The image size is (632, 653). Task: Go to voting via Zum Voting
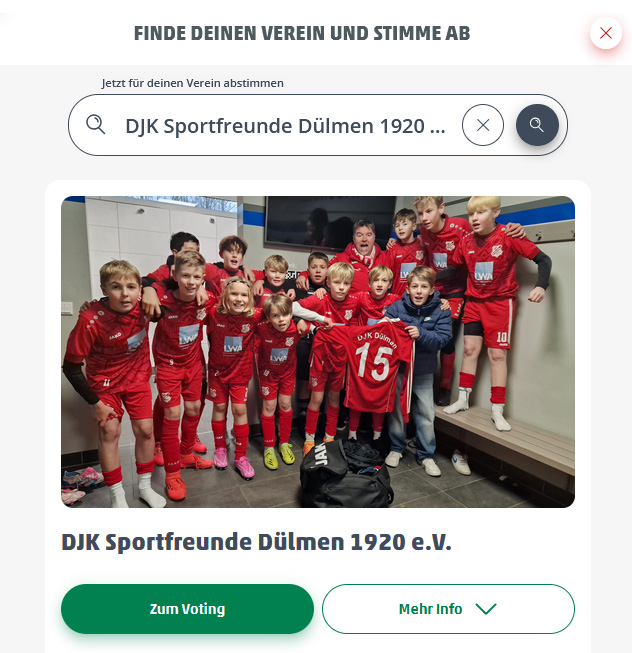[187, 609]
